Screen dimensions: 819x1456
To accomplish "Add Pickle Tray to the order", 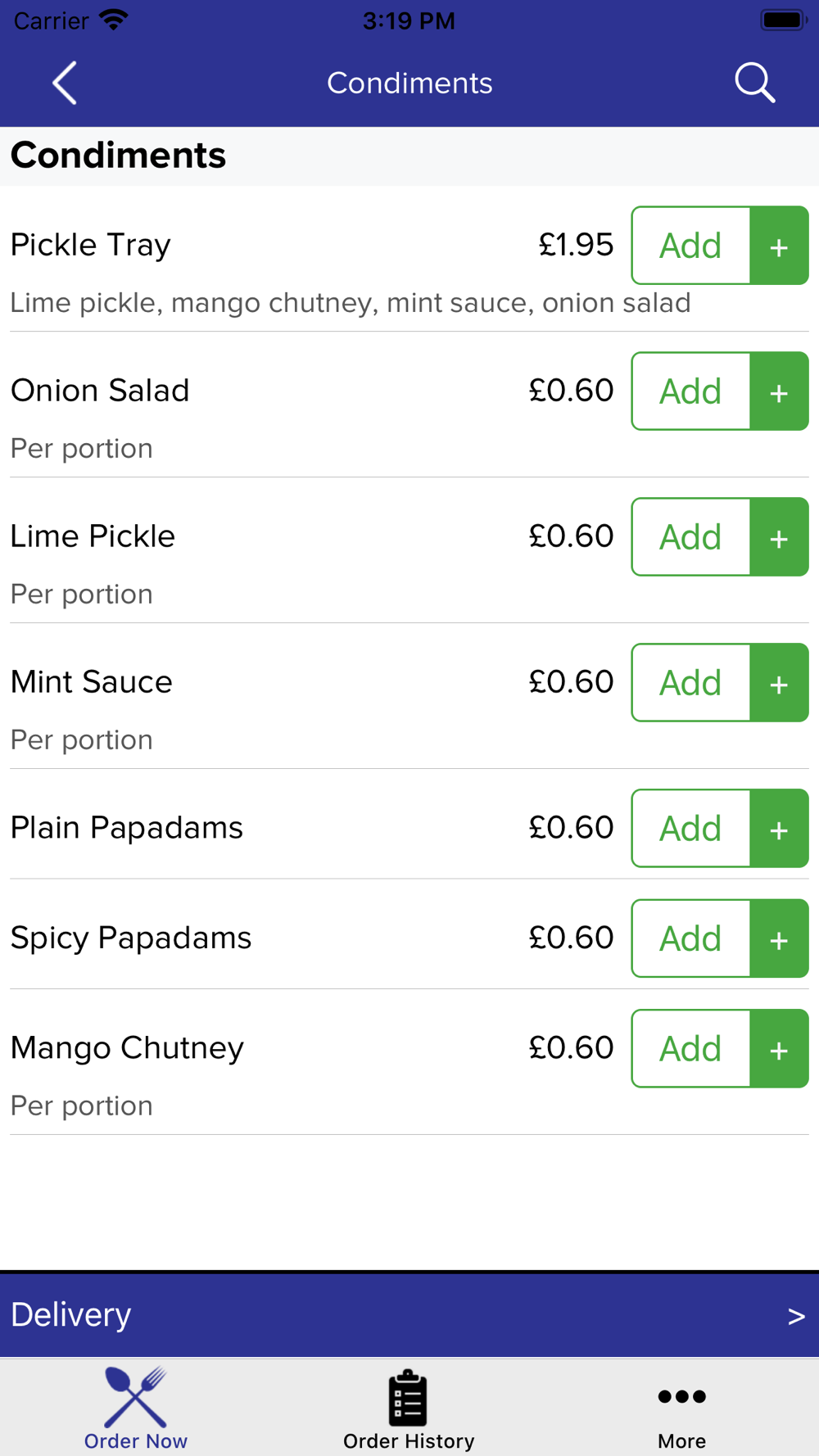I will 720,246.
